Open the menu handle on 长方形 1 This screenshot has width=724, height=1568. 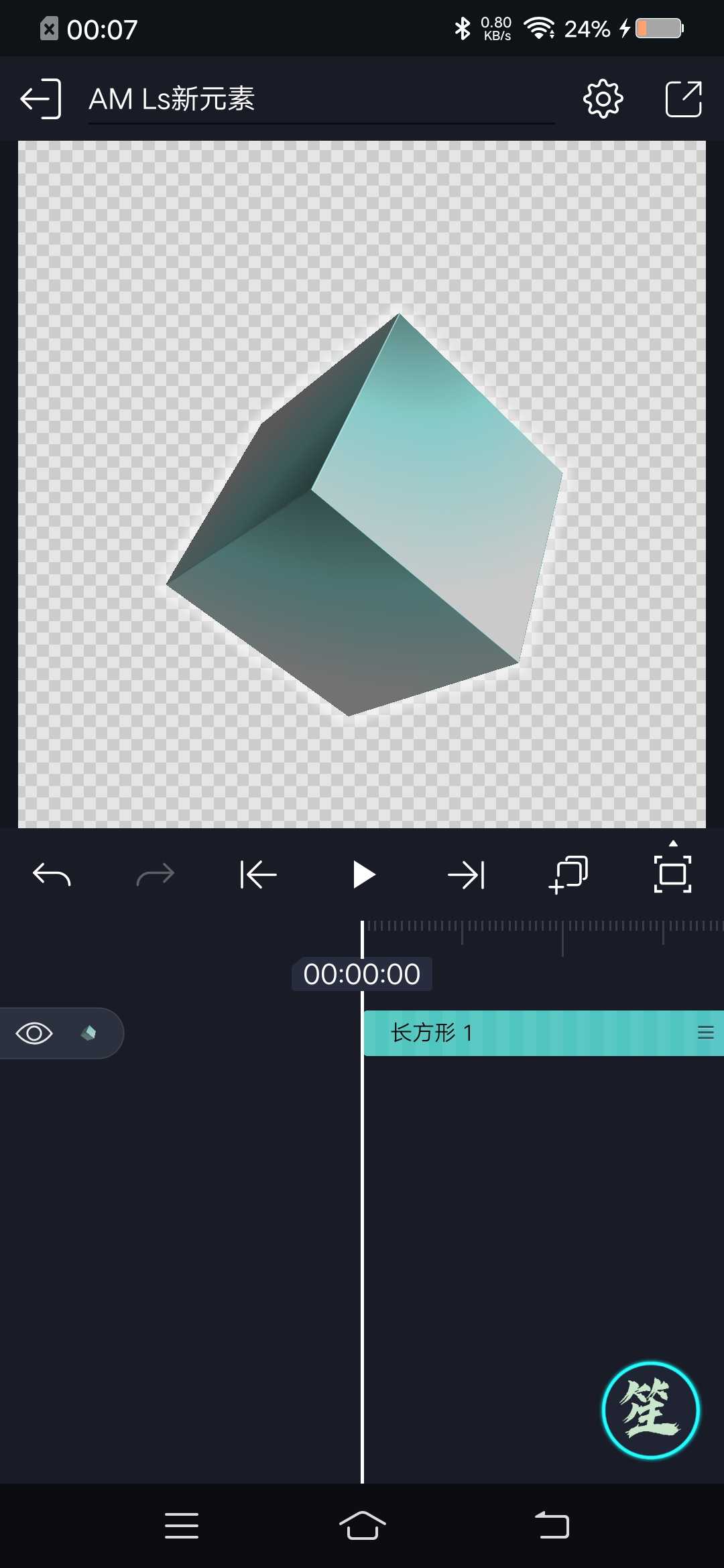[705, 1033]
